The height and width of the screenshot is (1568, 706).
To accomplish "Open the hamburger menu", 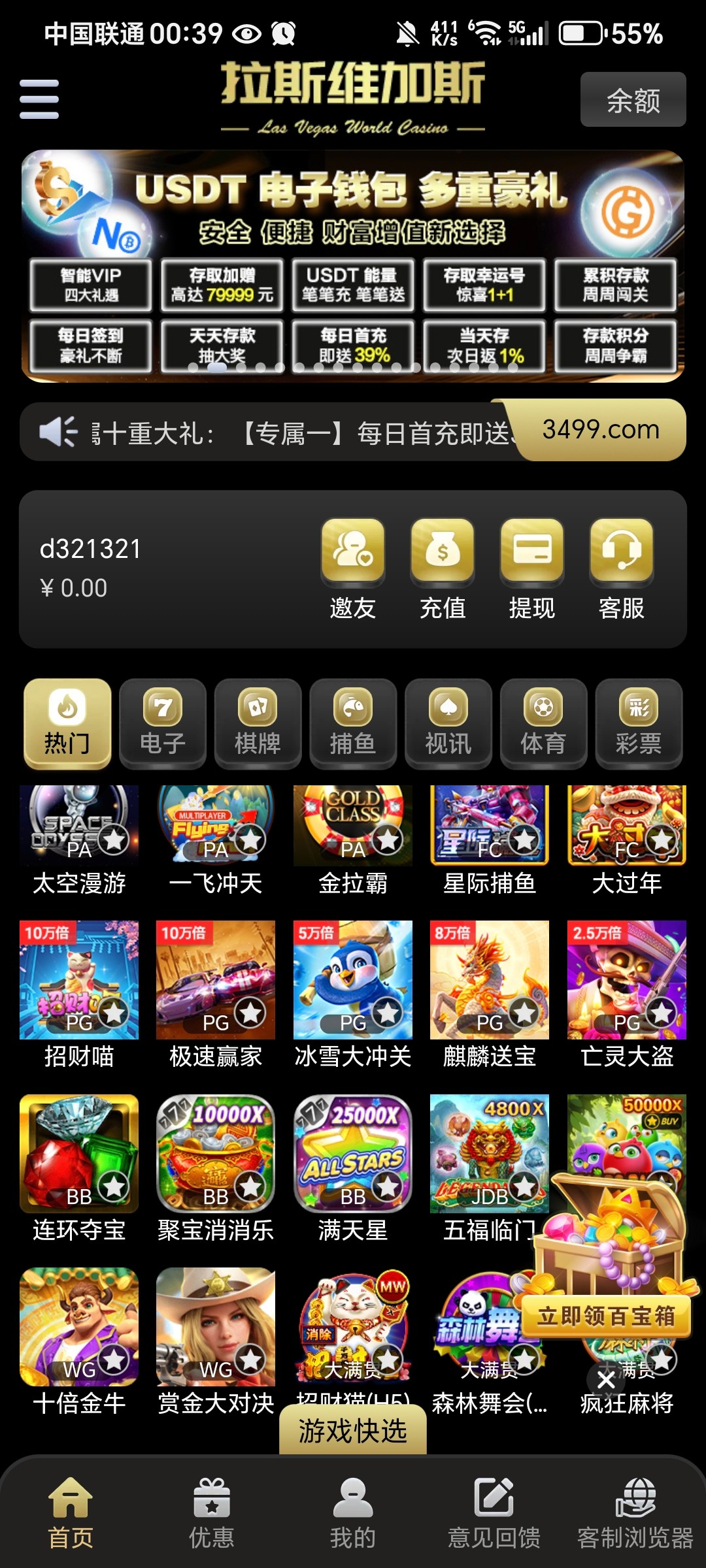I will coord(38,99).
